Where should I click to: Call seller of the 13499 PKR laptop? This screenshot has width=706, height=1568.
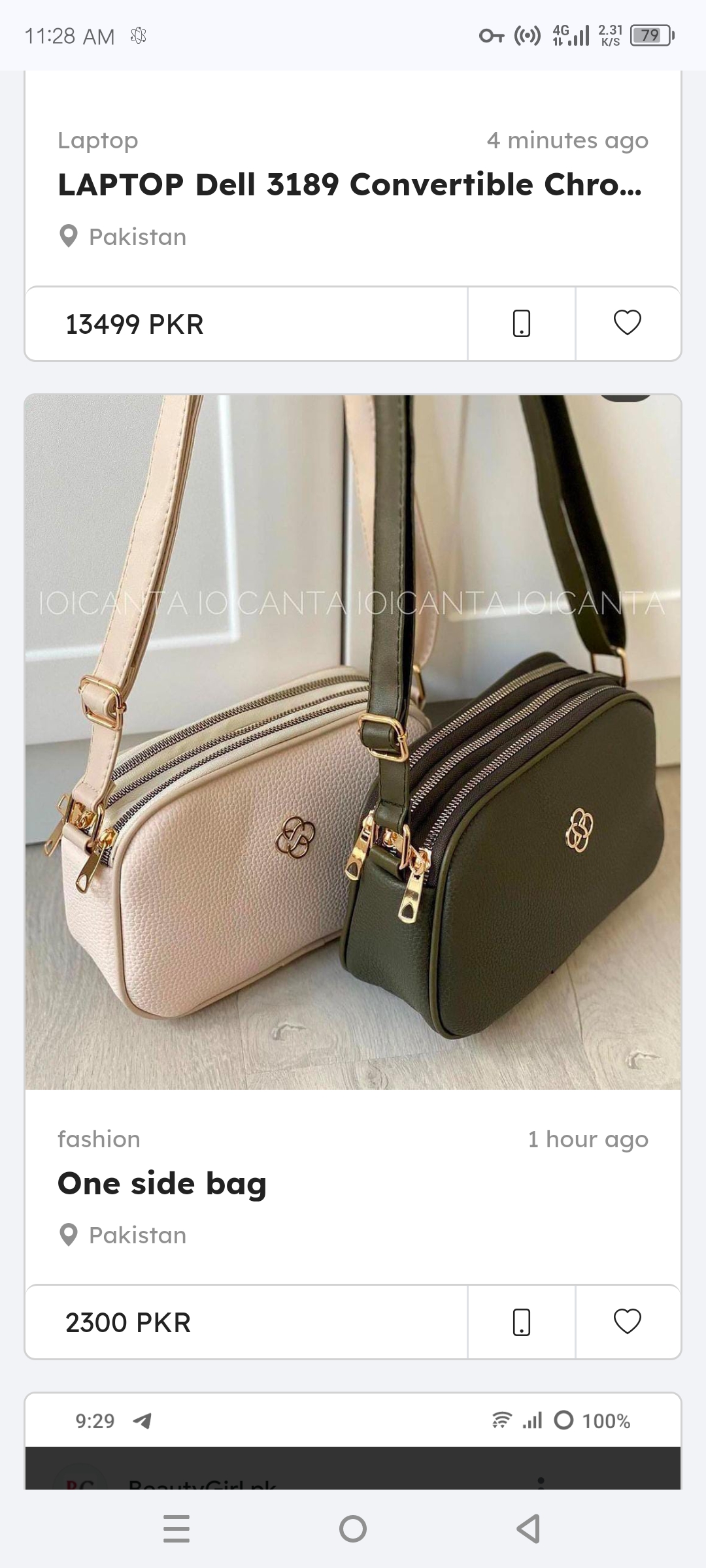click(521, 323)
